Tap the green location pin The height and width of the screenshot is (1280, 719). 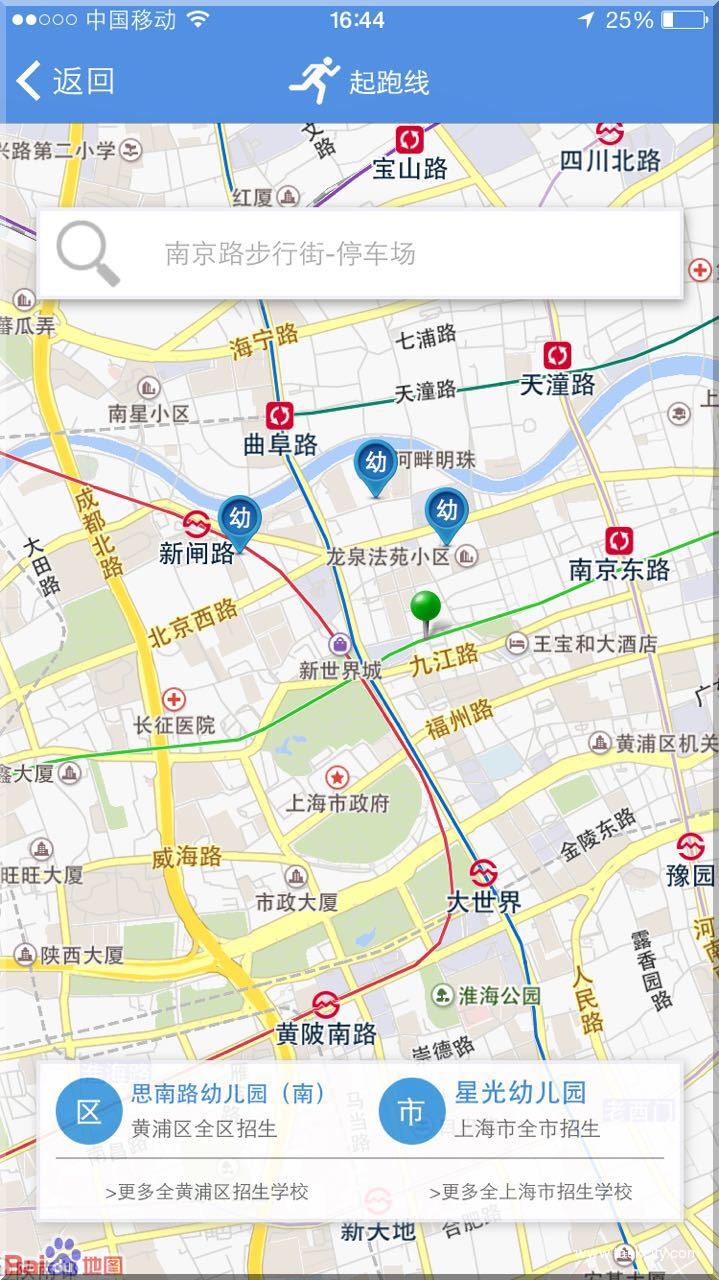426,608
